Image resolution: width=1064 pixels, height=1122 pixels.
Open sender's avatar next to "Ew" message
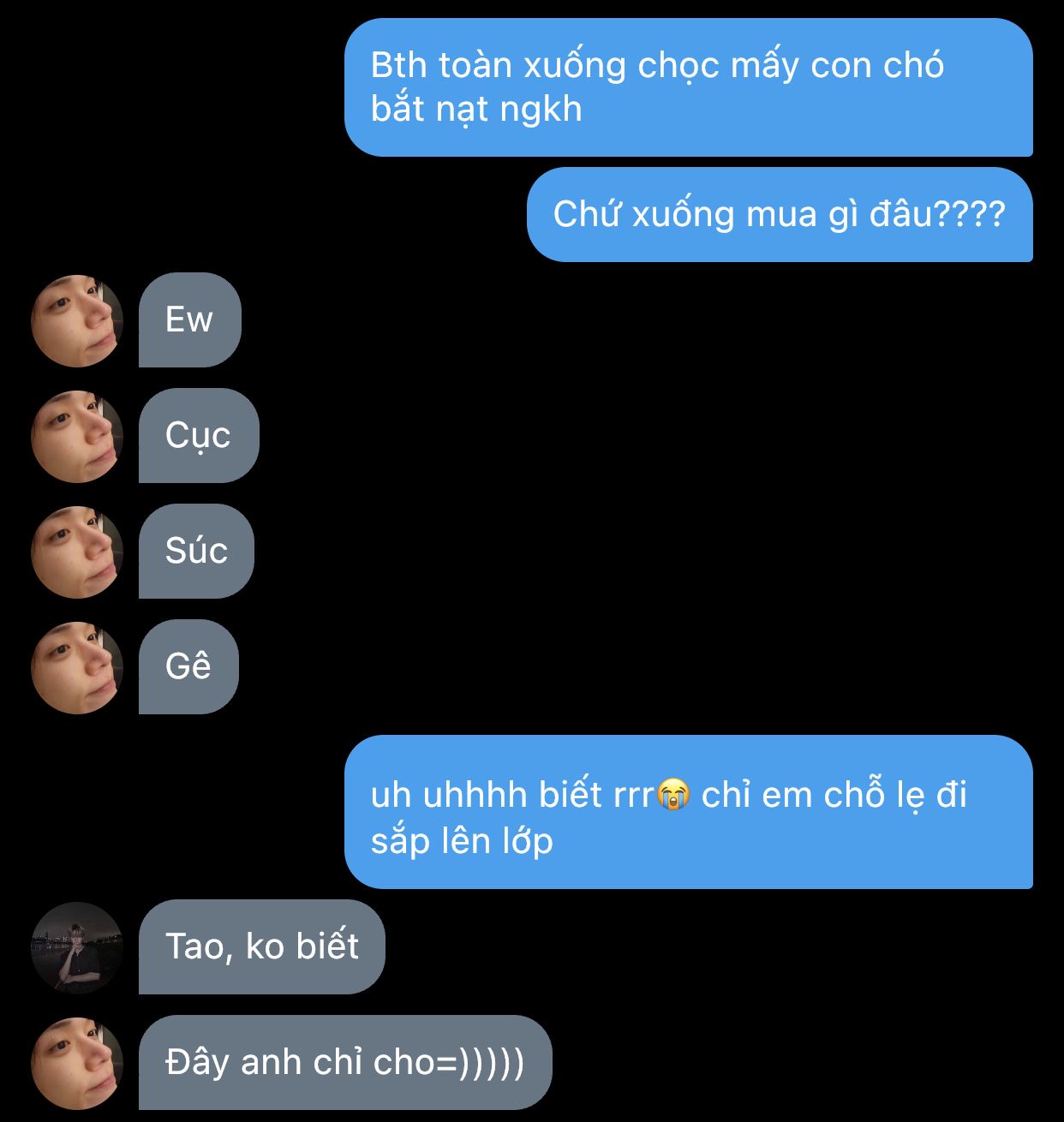pyautogui.click(x=77, y=320)
